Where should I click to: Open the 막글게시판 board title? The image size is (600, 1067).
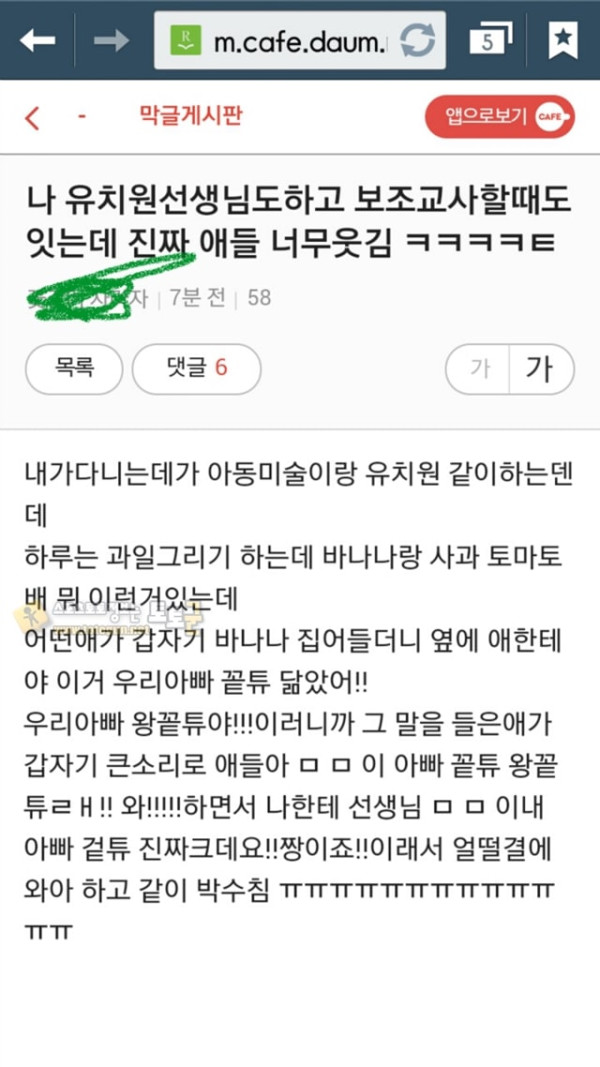190,116
